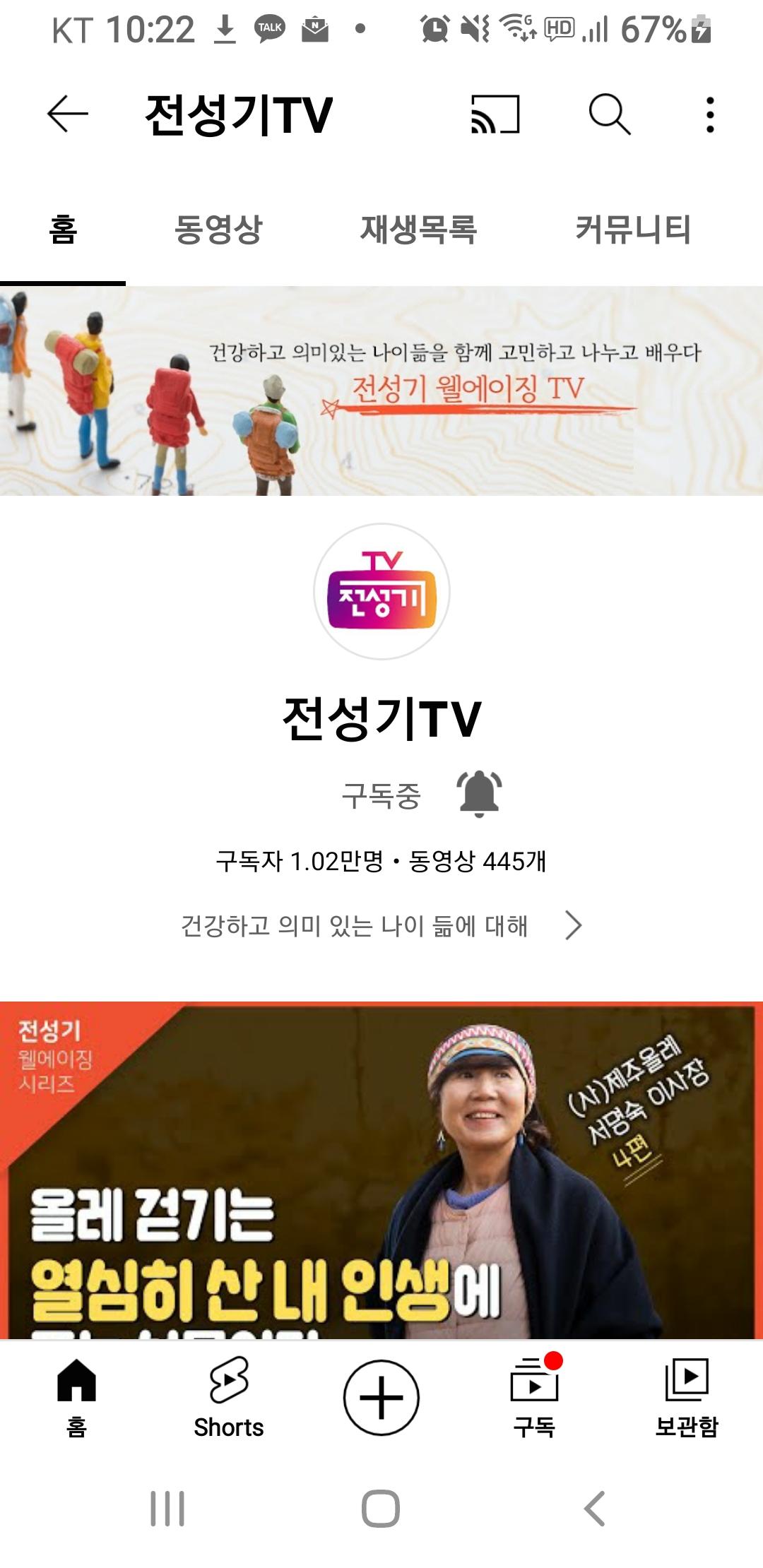Screen dimensions: 763x1568
Task: Expand the channel description 건강하고 의미 있는 나이 듦에 대해
Action: [x=381, y=925]
